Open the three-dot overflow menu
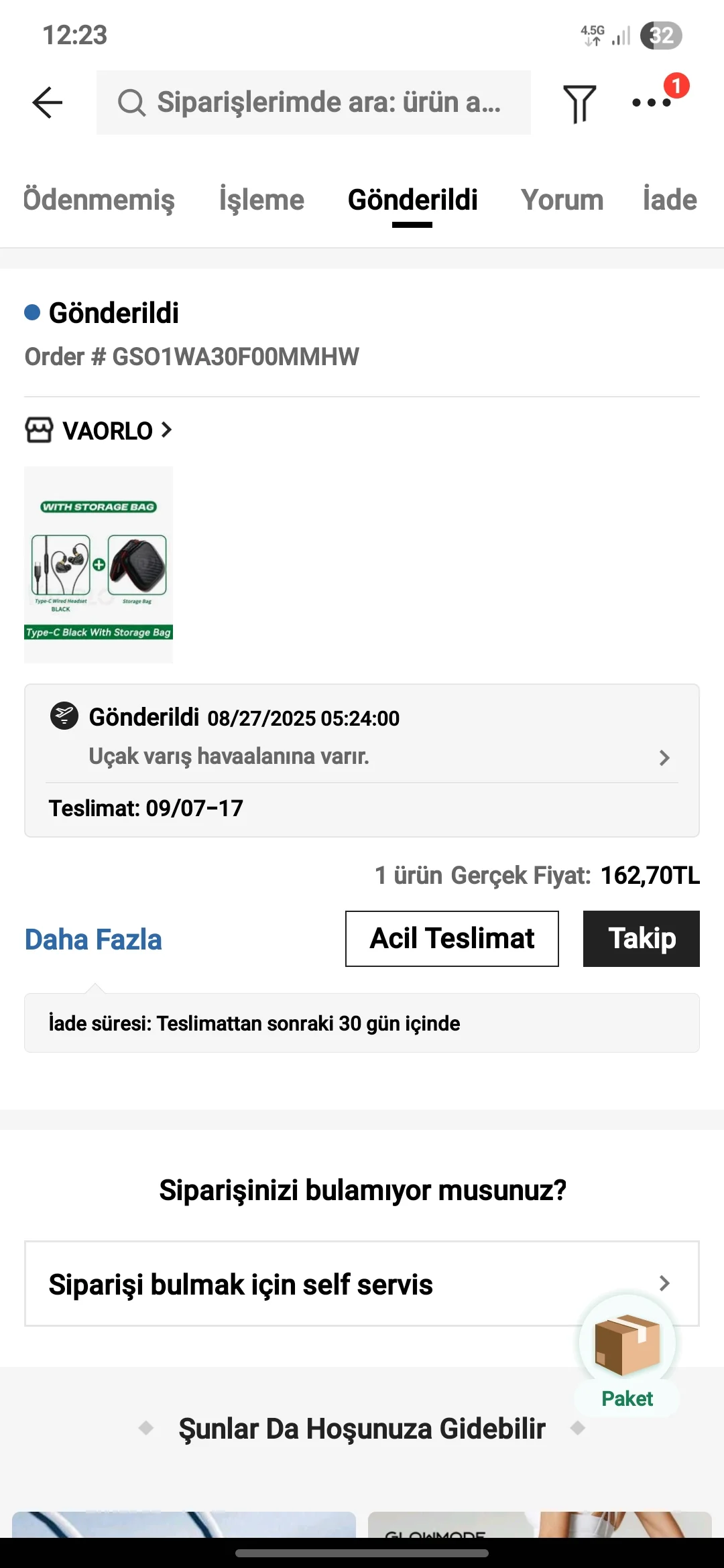Image resolution: width=724 pixels, height=1568 pixels. (651, 103)
